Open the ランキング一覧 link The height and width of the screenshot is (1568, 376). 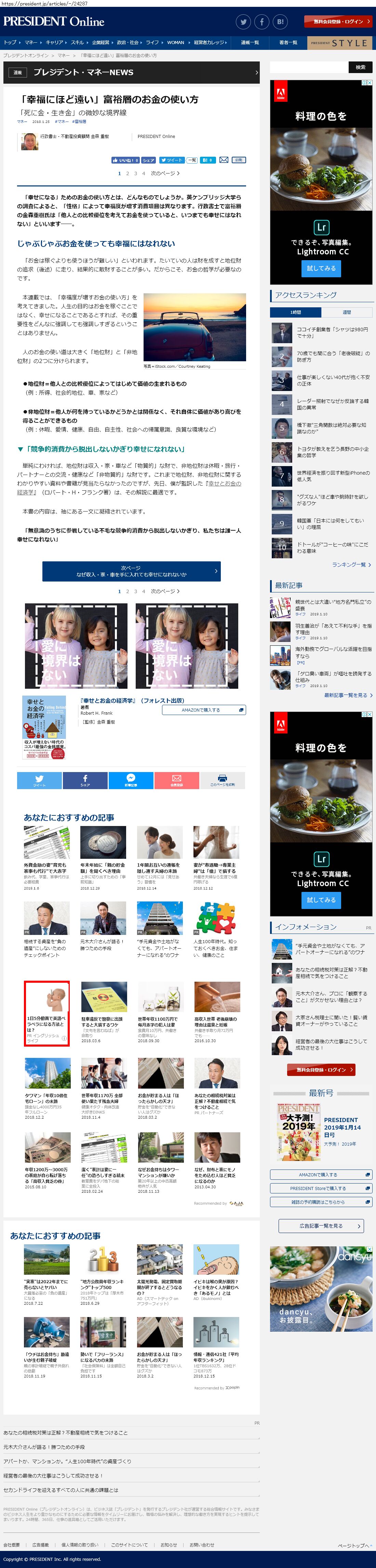click(351, 564)
